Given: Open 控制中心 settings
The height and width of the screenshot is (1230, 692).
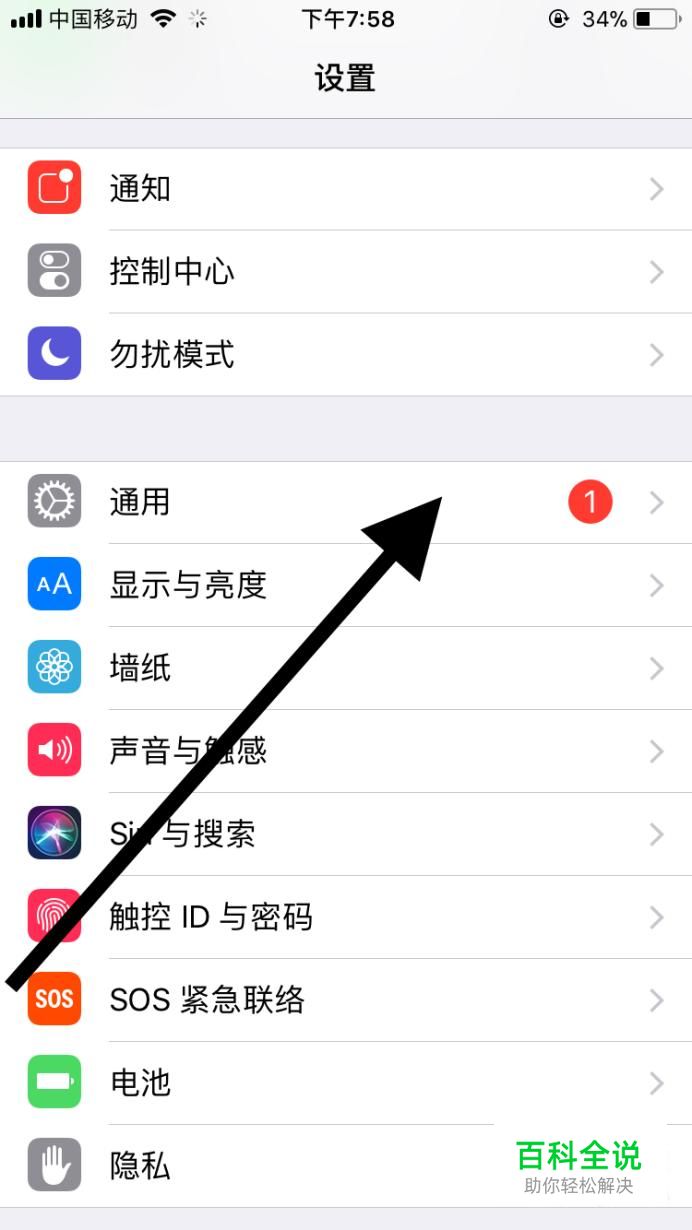Looking at the screenshot, I should 346,272.
